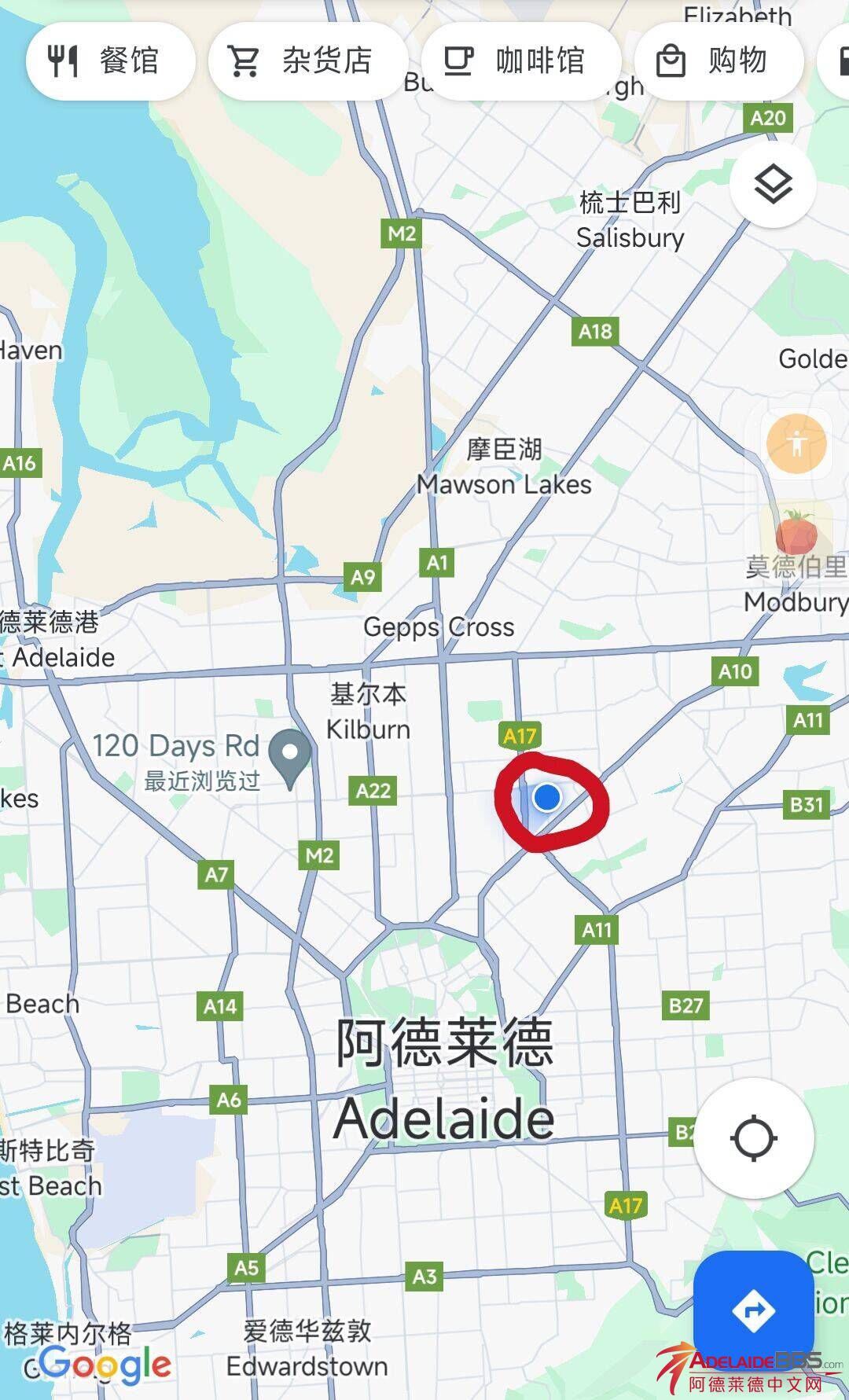
Task: Open Street View via the pegman icon
Action: (x=796, y=444)
